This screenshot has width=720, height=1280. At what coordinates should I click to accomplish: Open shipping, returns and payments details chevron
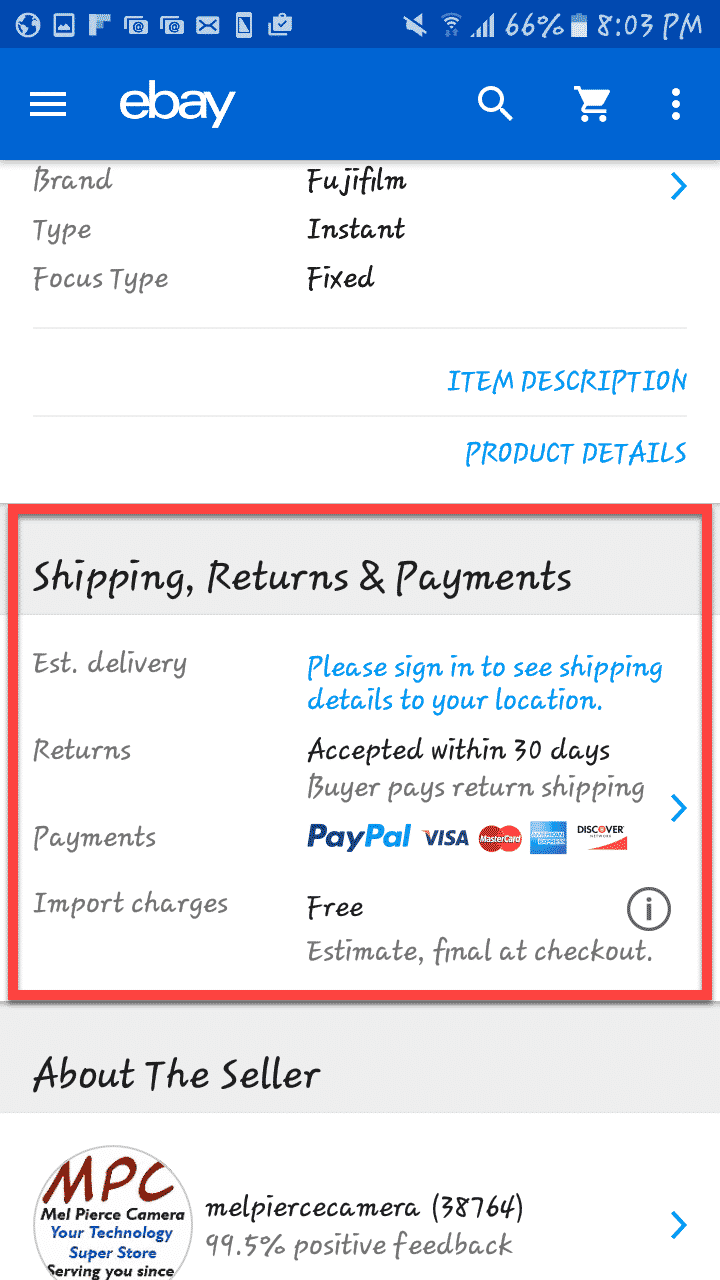pos(678,808)
